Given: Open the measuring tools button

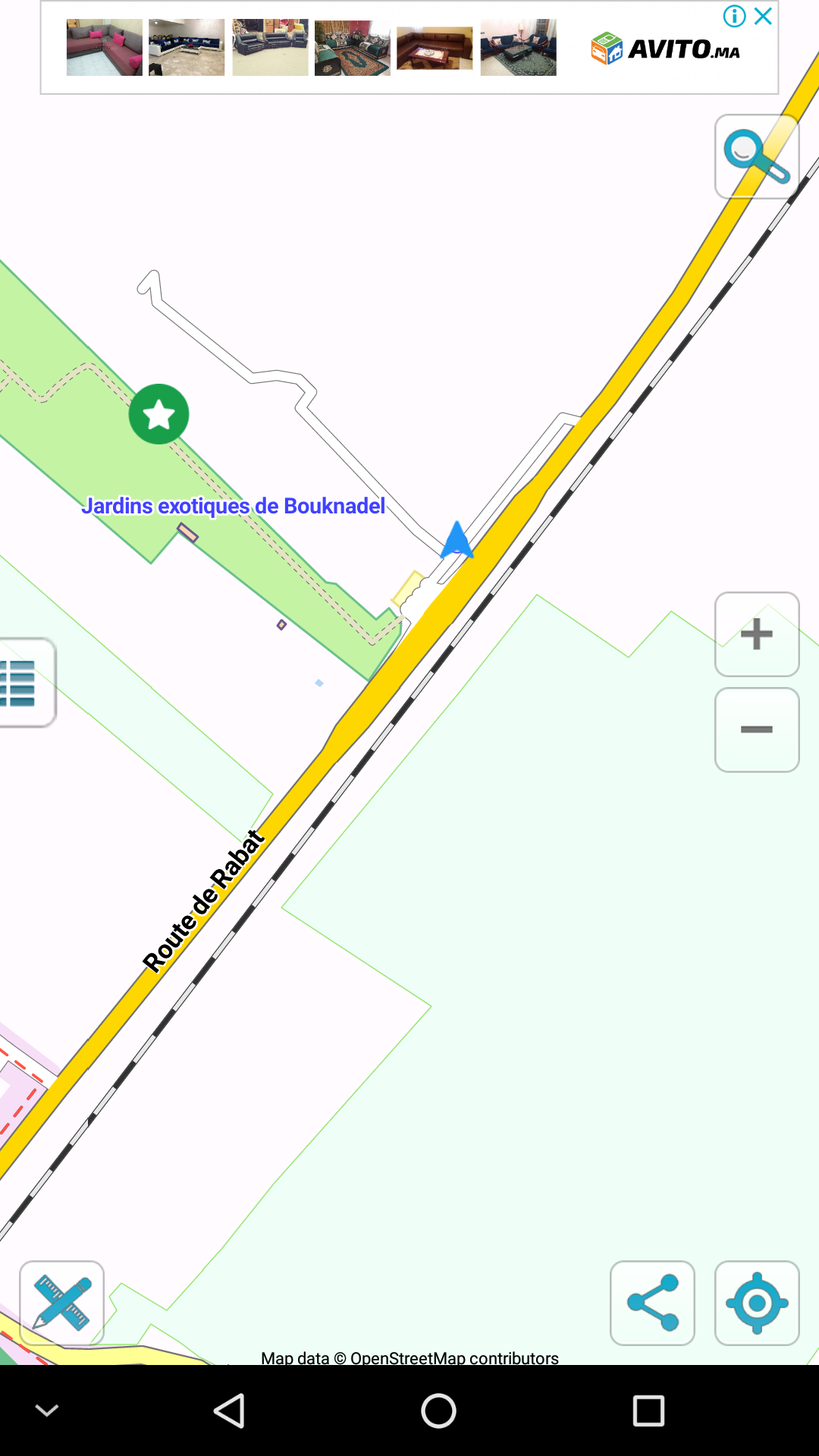Looking at the screenshot, I should click(x=61, y=1303).
